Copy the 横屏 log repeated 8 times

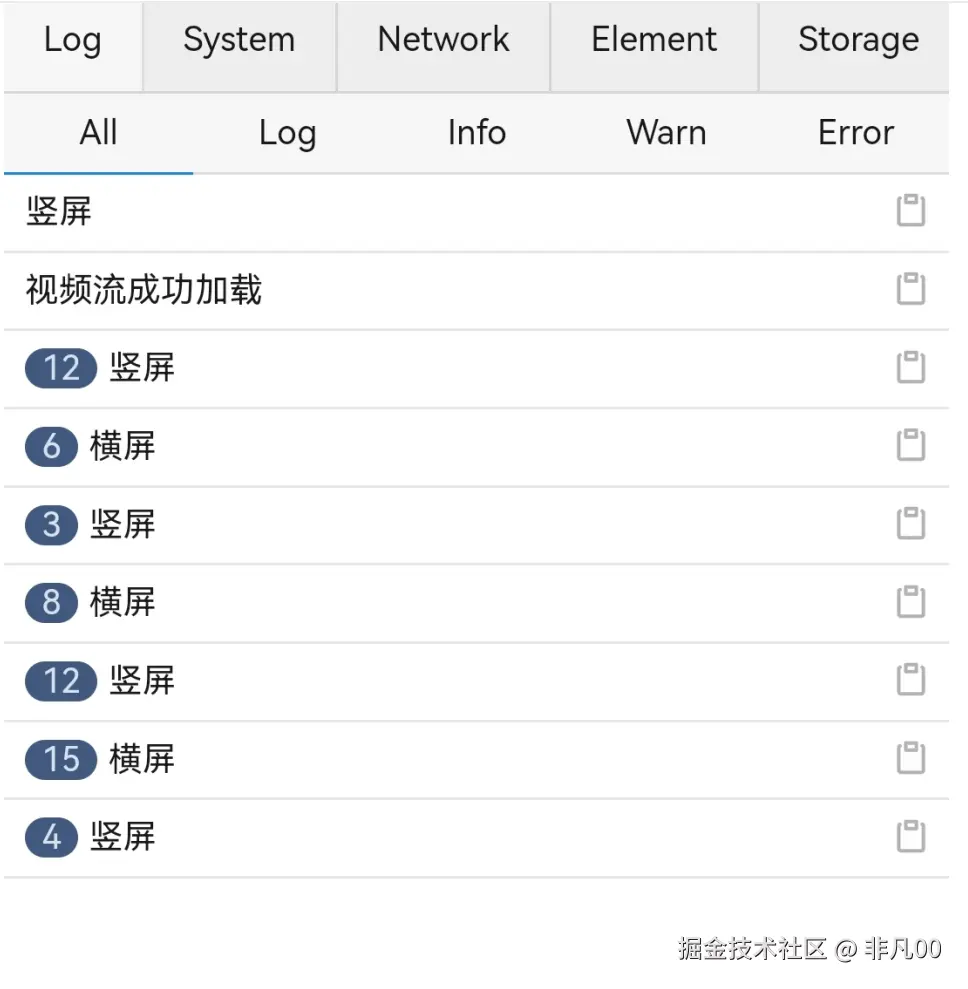[x=910, y=601]
